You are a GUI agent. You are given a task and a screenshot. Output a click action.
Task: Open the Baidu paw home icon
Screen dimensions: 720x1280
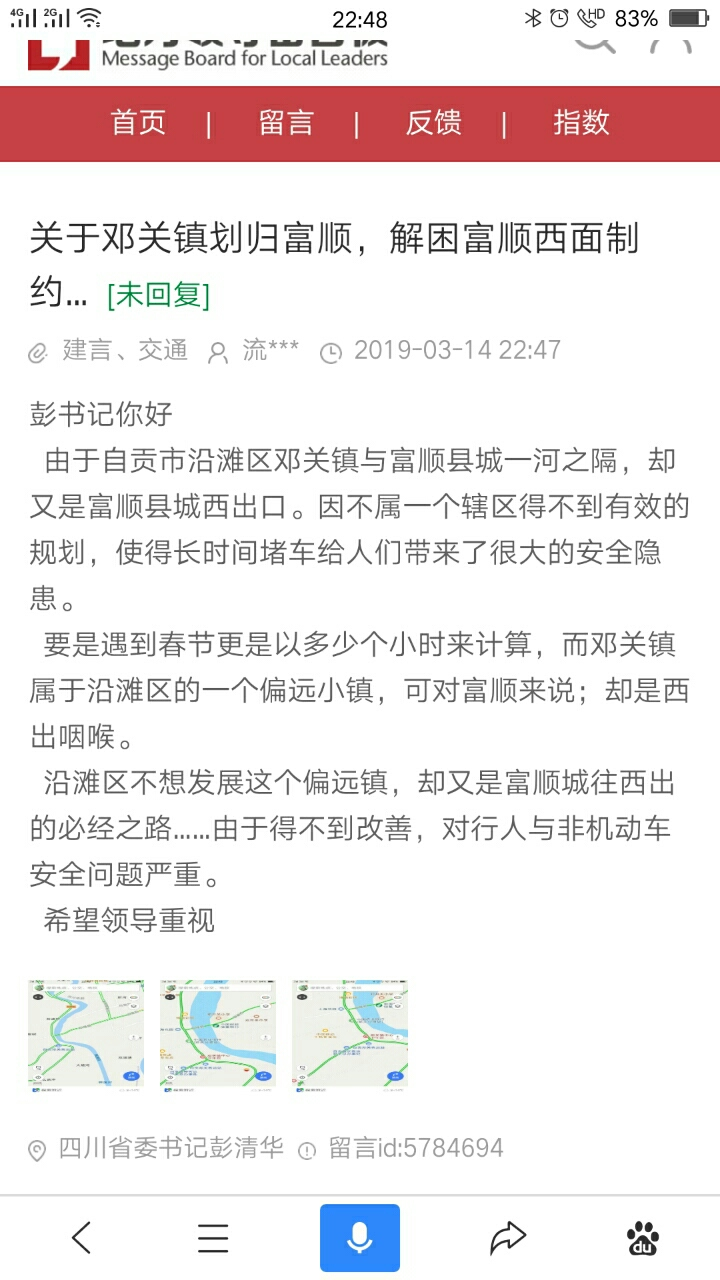click(643, 1238)
